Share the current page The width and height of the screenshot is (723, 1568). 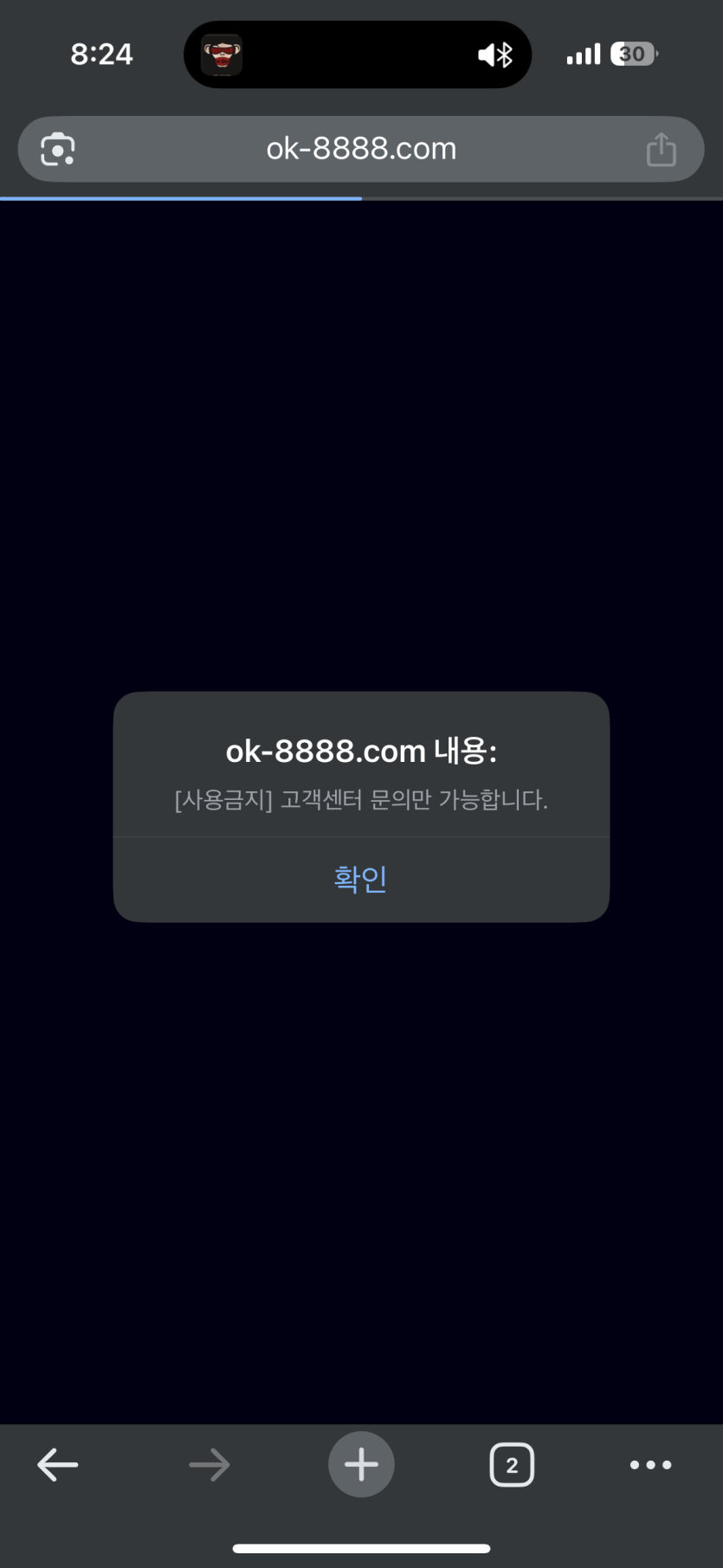[661, 149]
